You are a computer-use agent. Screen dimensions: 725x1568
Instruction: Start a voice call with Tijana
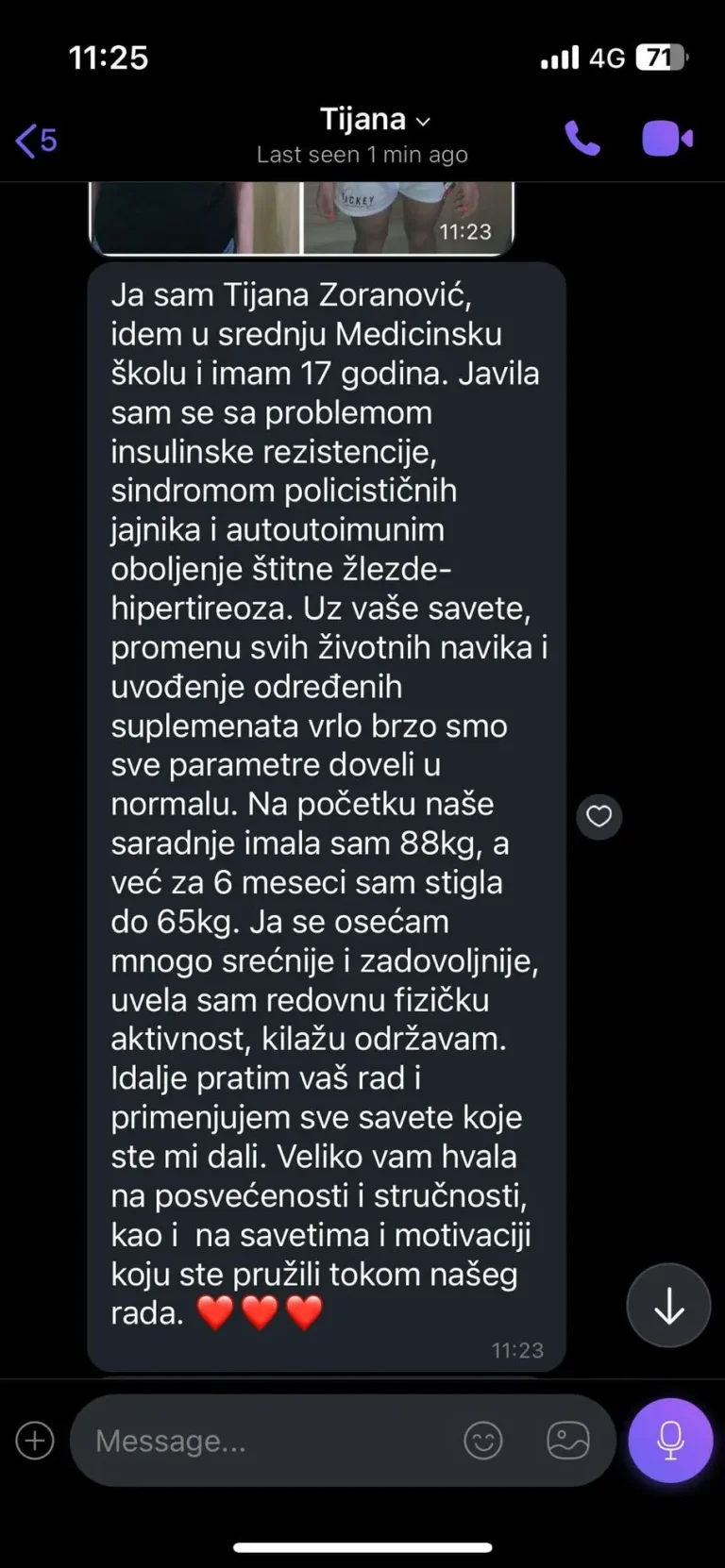point(582,137)
